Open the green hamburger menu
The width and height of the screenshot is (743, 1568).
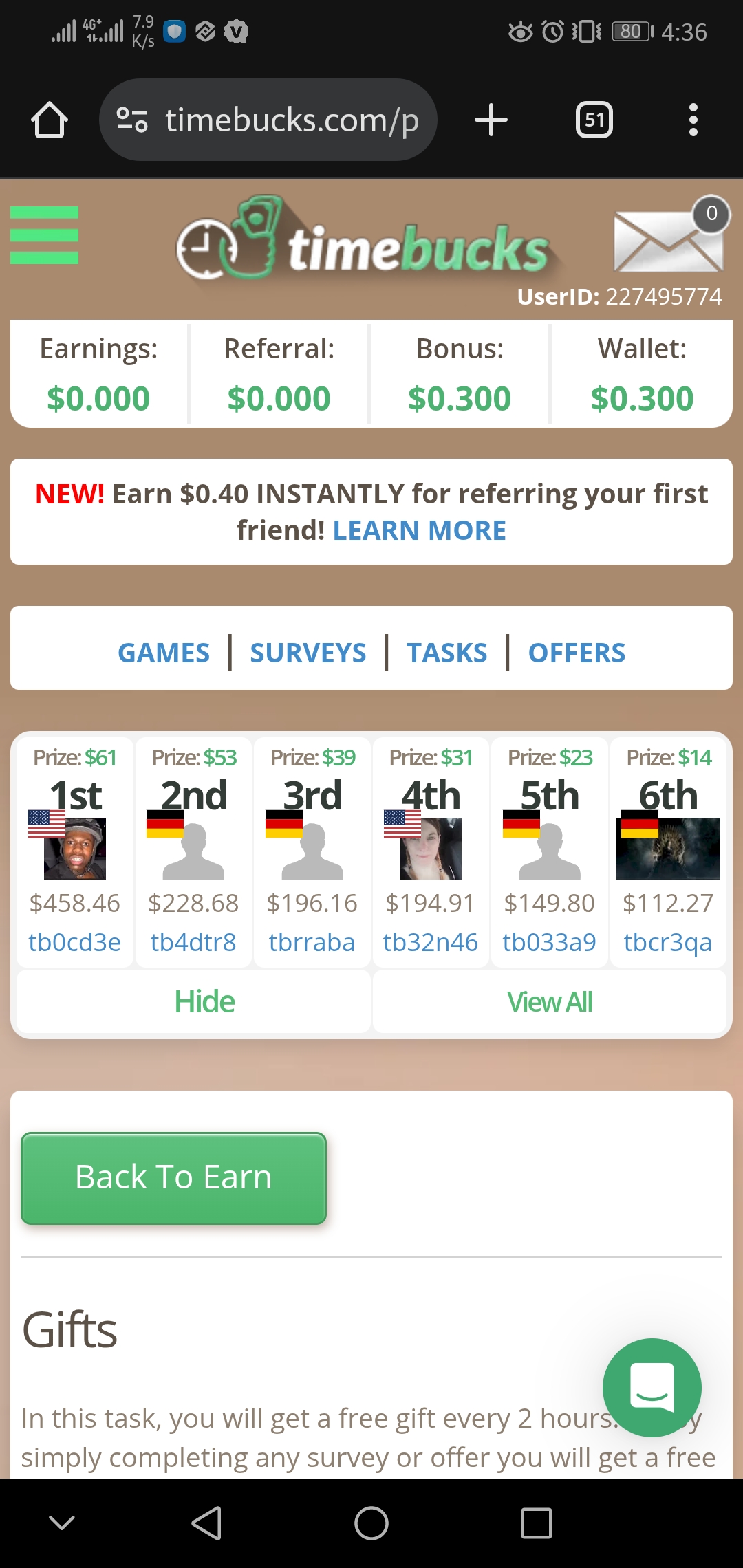coord(45,235)
